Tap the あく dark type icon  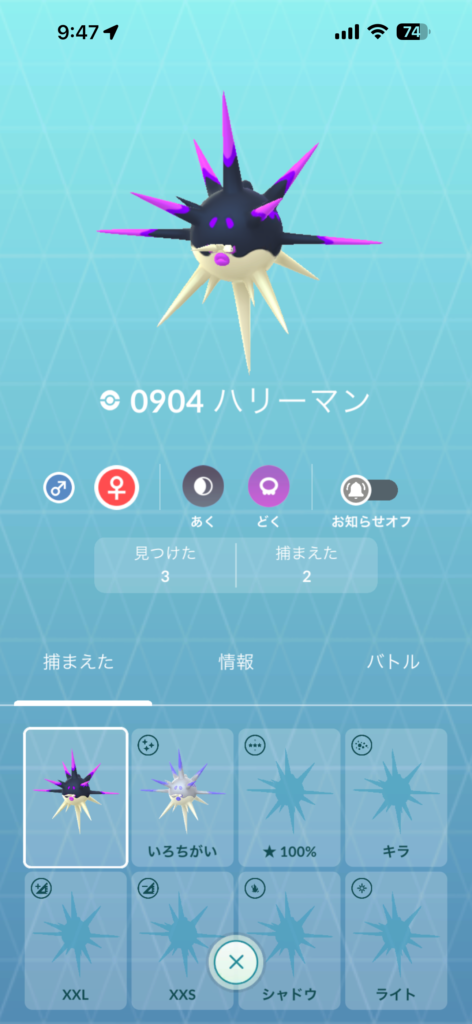[x=203, y=487]
